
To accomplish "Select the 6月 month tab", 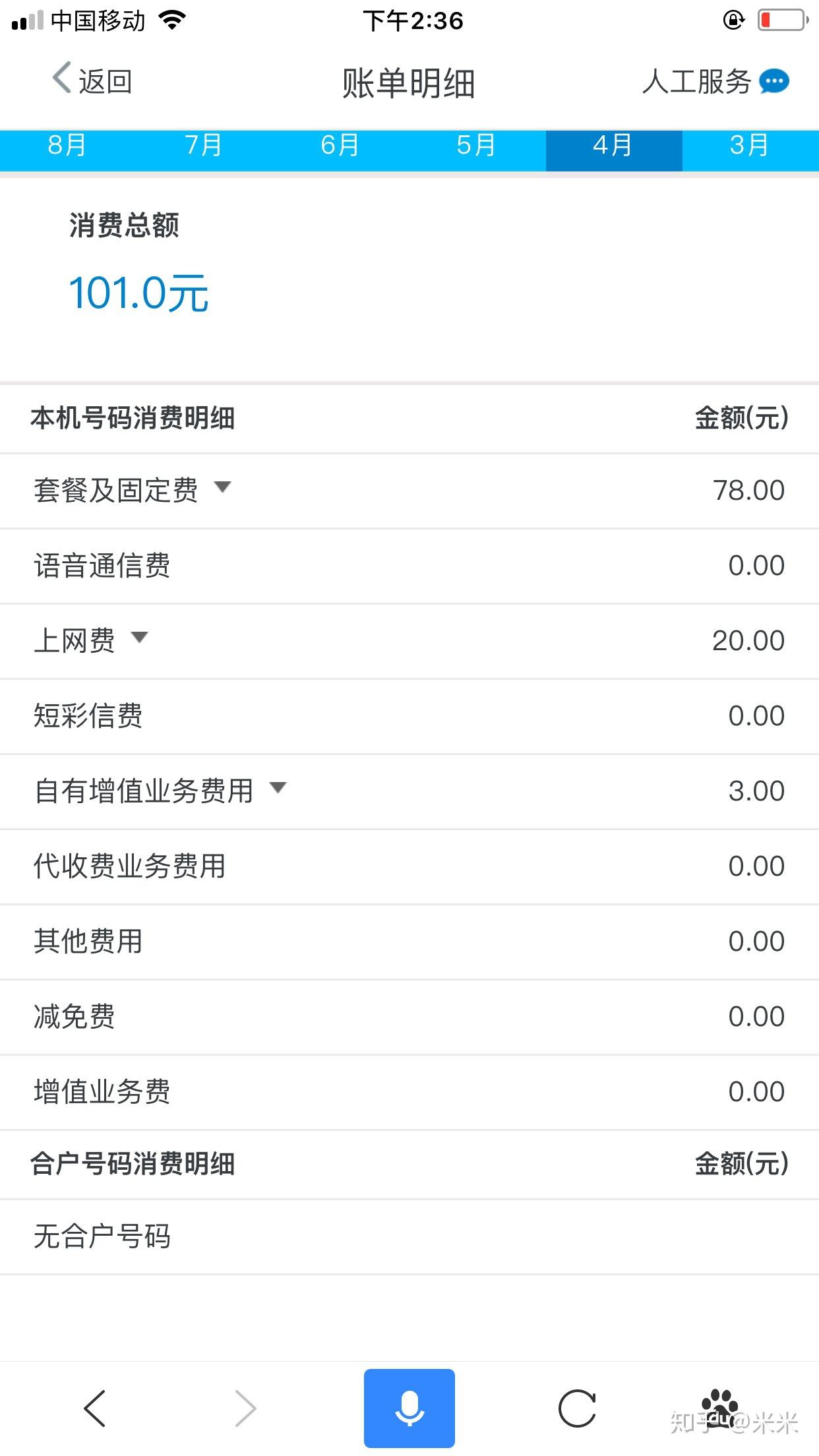I will [340, 145].
